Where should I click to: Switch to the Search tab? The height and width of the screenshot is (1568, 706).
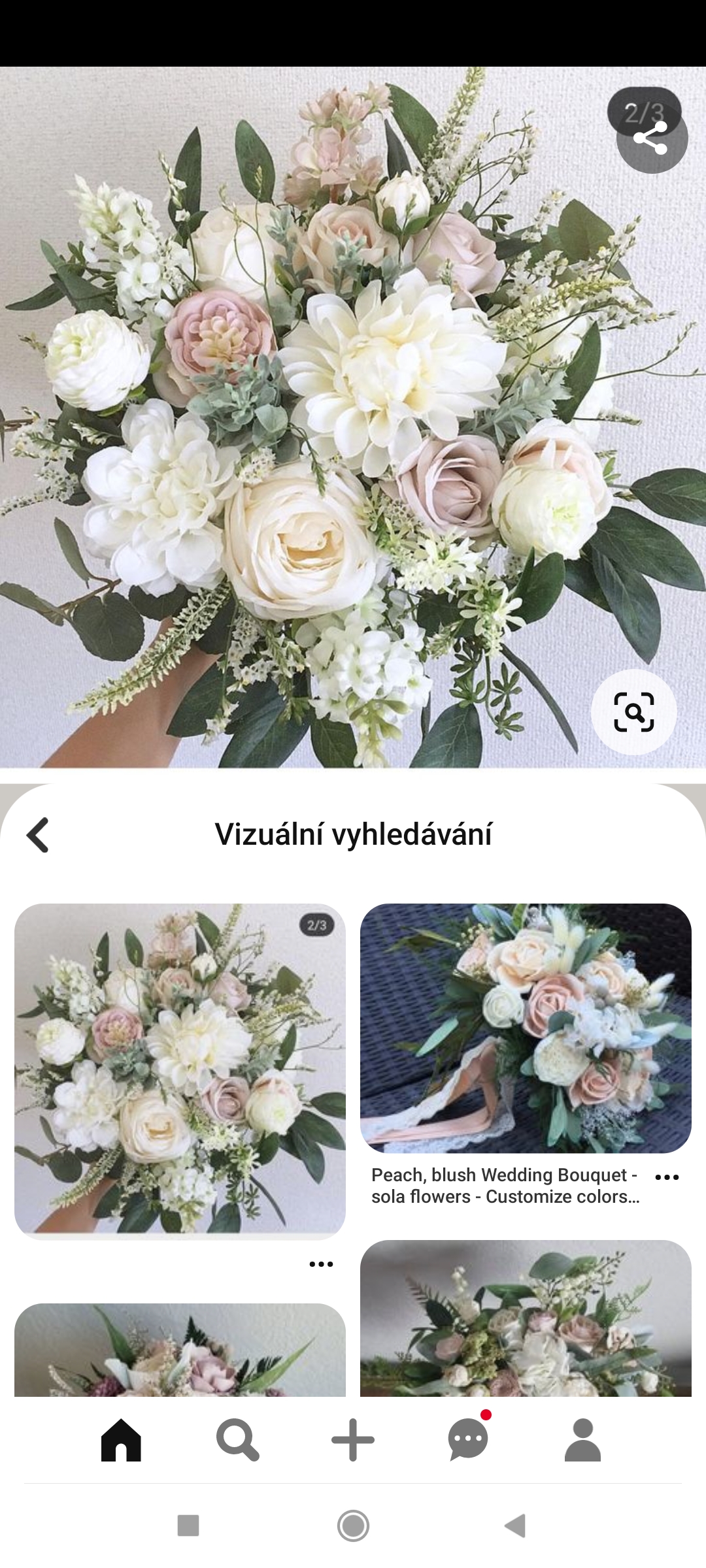tap(237, 1440)
